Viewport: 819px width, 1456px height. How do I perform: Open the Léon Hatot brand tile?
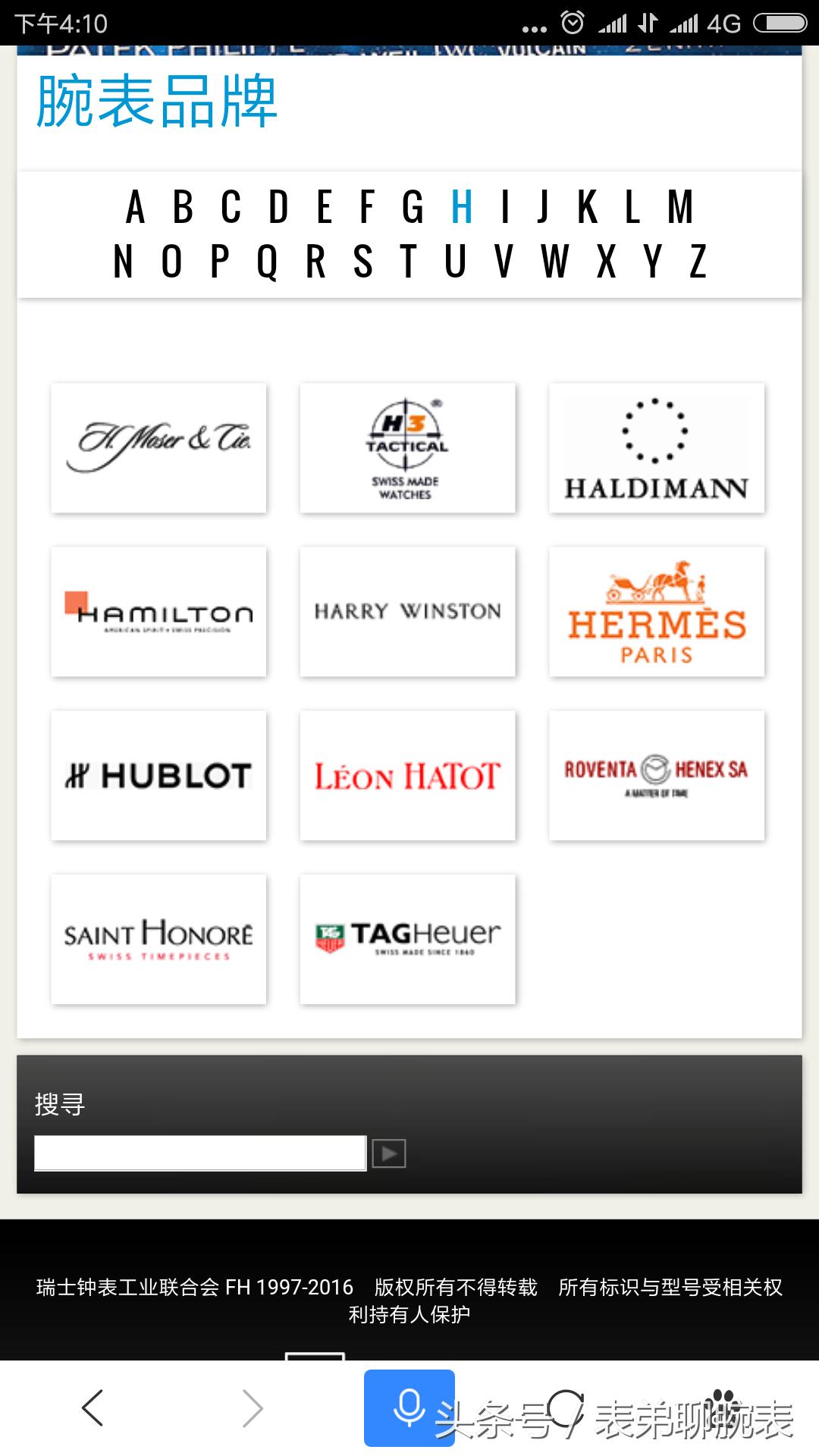click(407, 776)
